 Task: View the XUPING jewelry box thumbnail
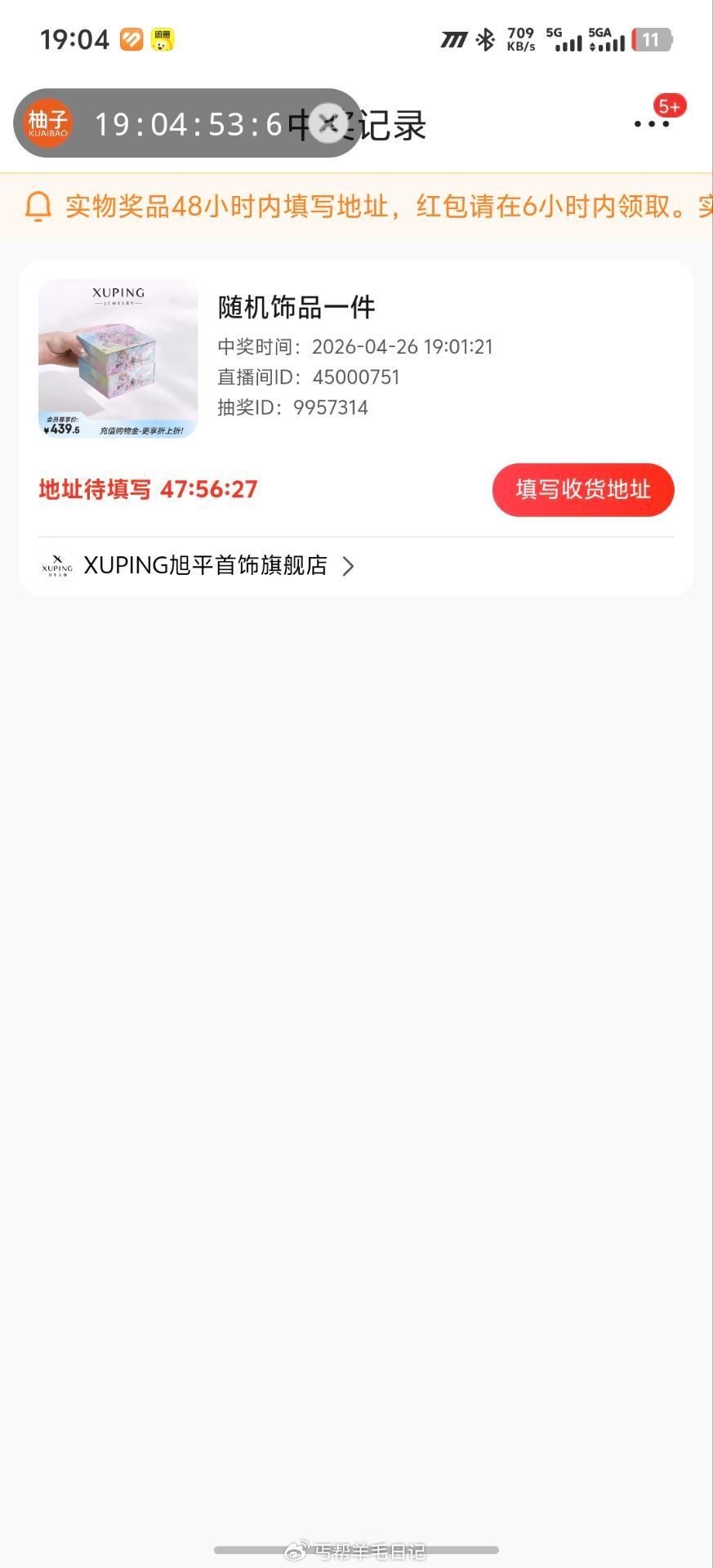click(x=118, y=359)
